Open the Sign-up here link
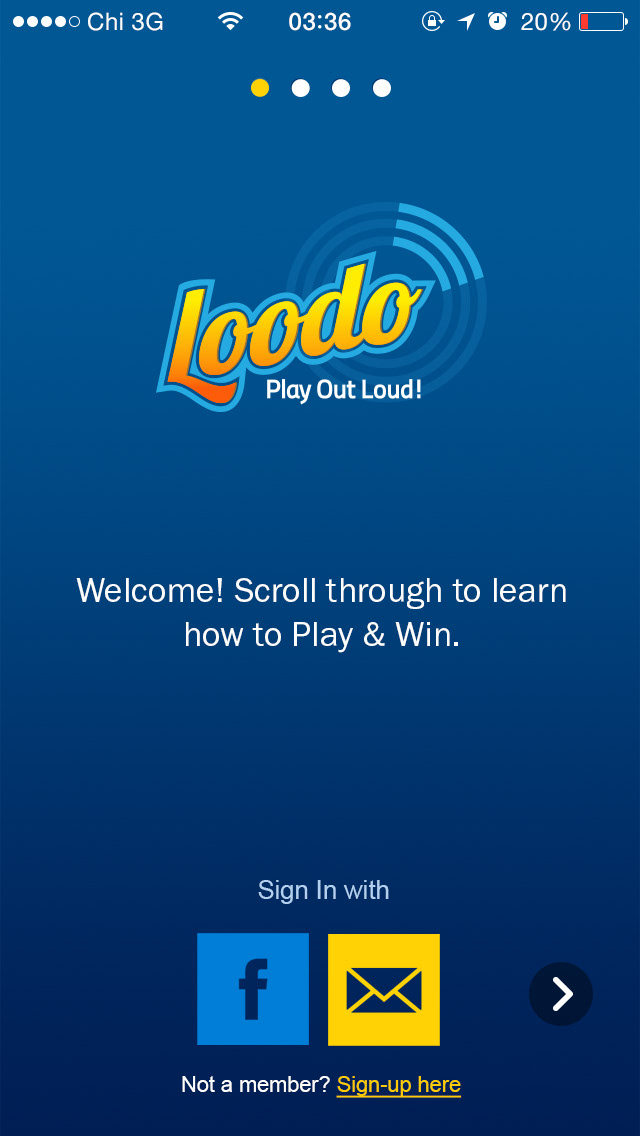 coord(399,1085)
